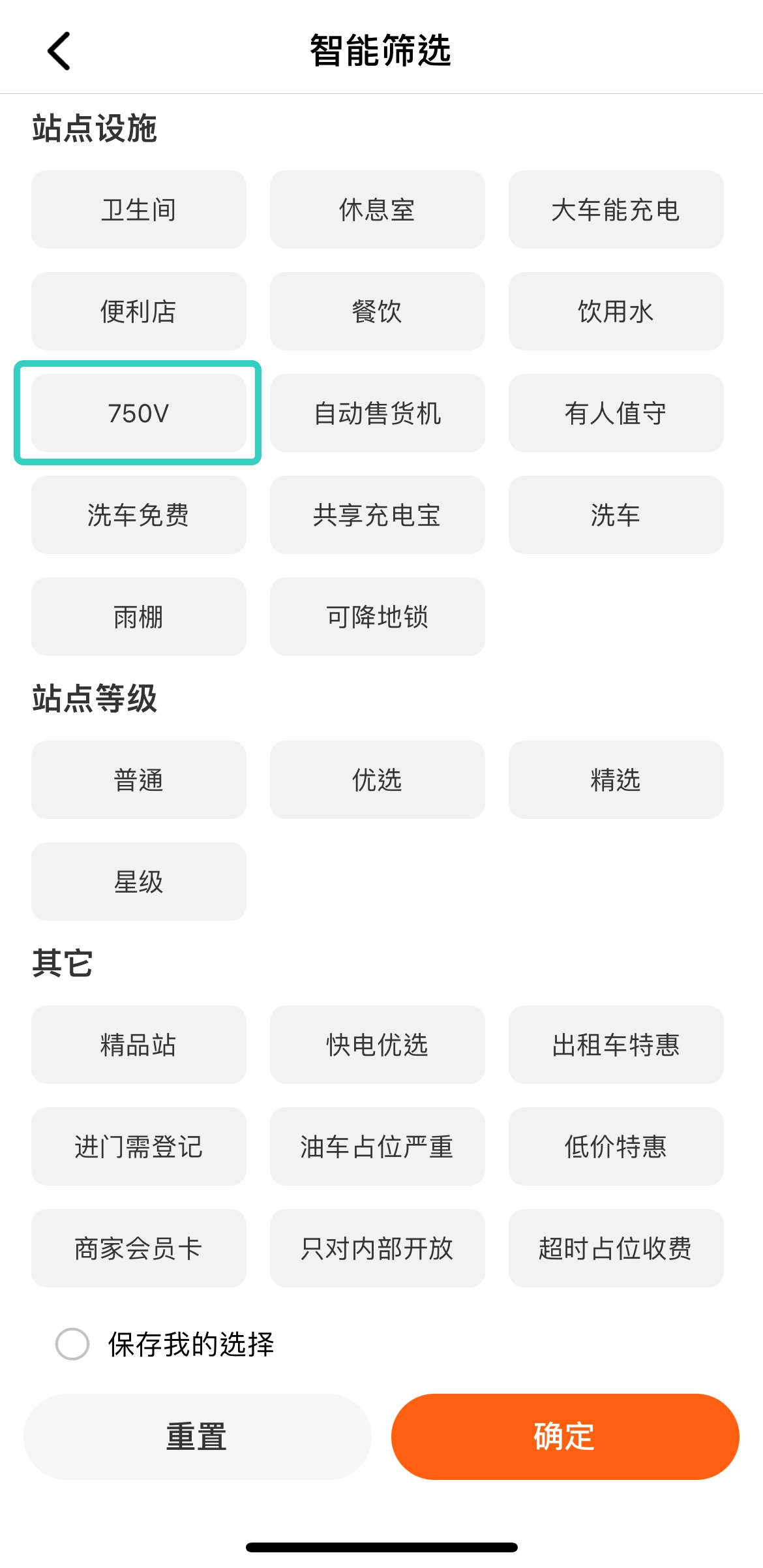Reset filters with 重置 button
The image size is (763, 1568).
pyautogui.click(x=197, y=1436)
